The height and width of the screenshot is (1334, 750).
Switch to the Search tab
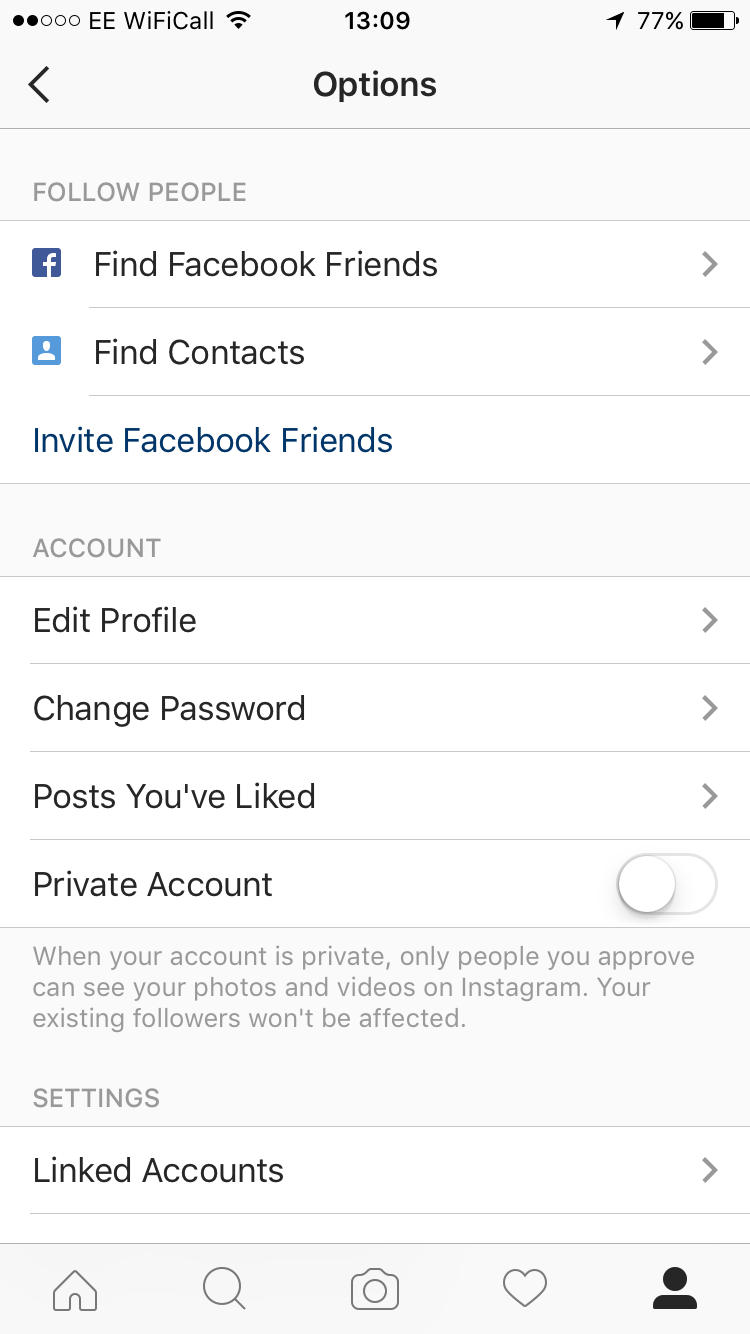[x=224, y=1289]
